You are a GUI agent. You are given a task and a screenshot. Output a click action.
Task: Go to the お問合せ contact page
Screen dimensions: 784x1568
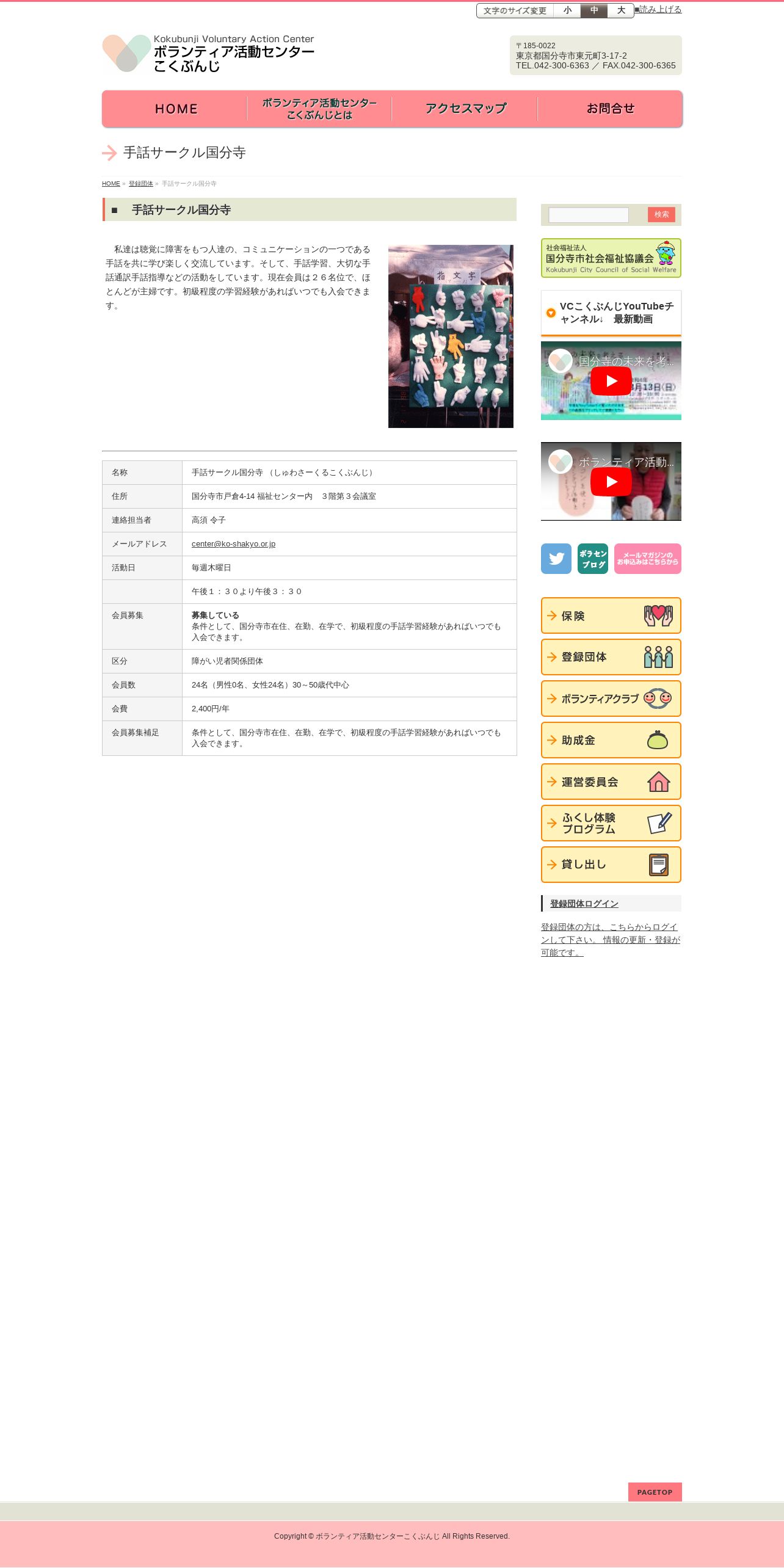[609, 109]
